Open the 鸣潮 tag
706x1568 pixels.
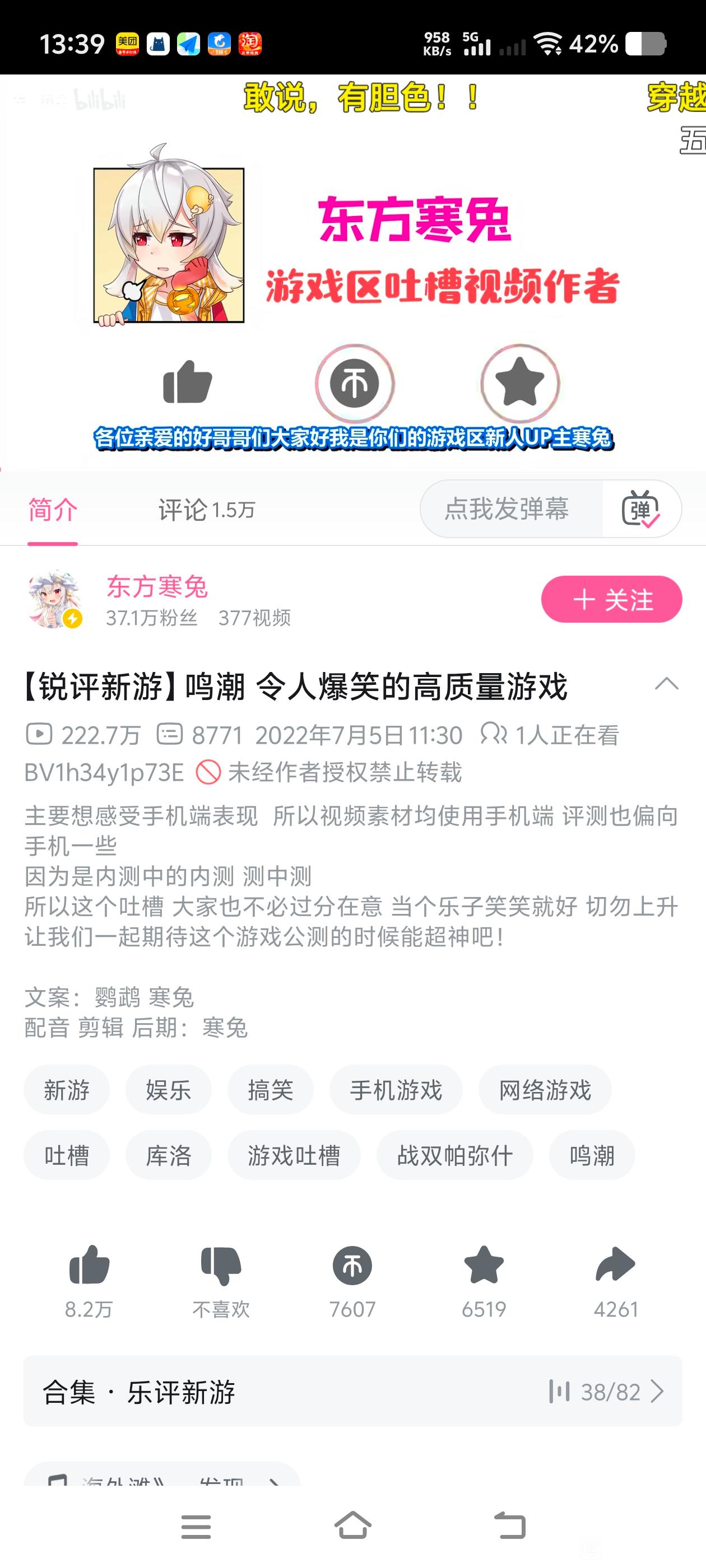point(592,1155)
